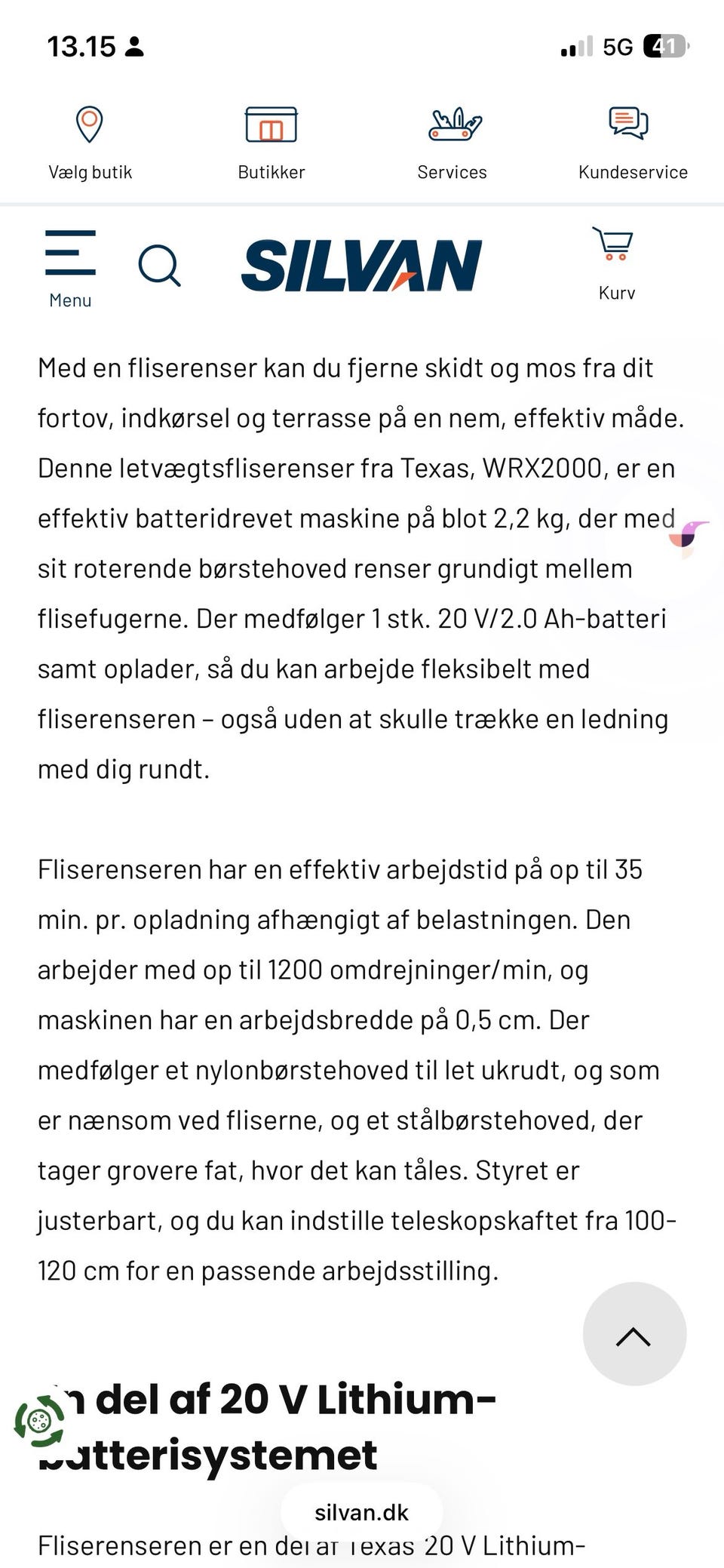This screenshot has width=724, height=1568.
Task: Select the Vælg butik location pin icon
Action: coord(89,125)
